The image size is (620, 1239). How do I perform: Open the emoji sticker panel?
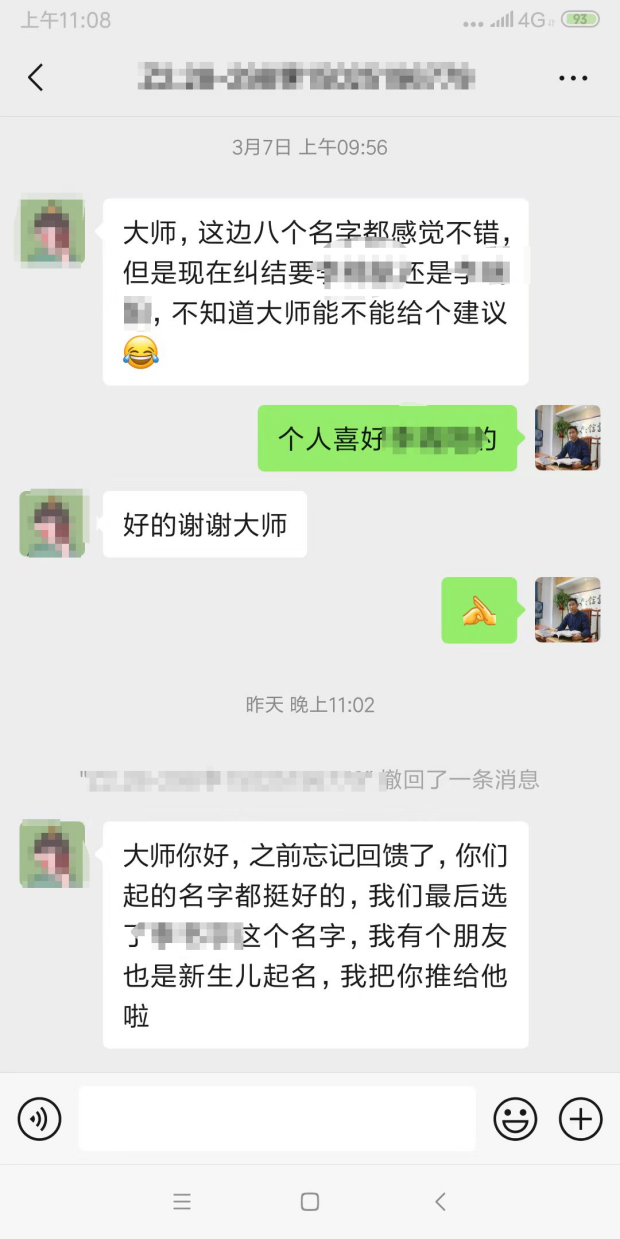click(x=515, y=1119)
